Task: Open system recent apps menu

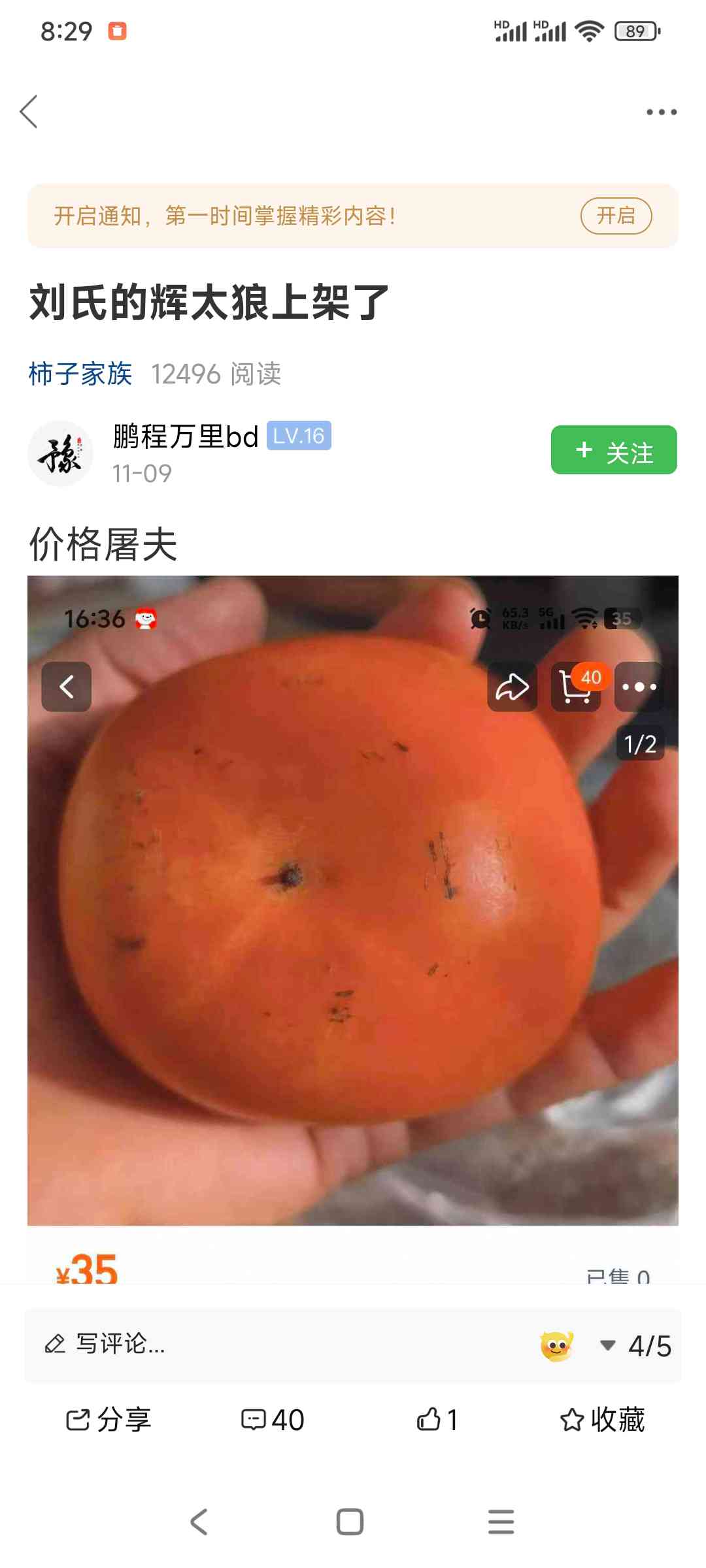Action: point(501,1522)
